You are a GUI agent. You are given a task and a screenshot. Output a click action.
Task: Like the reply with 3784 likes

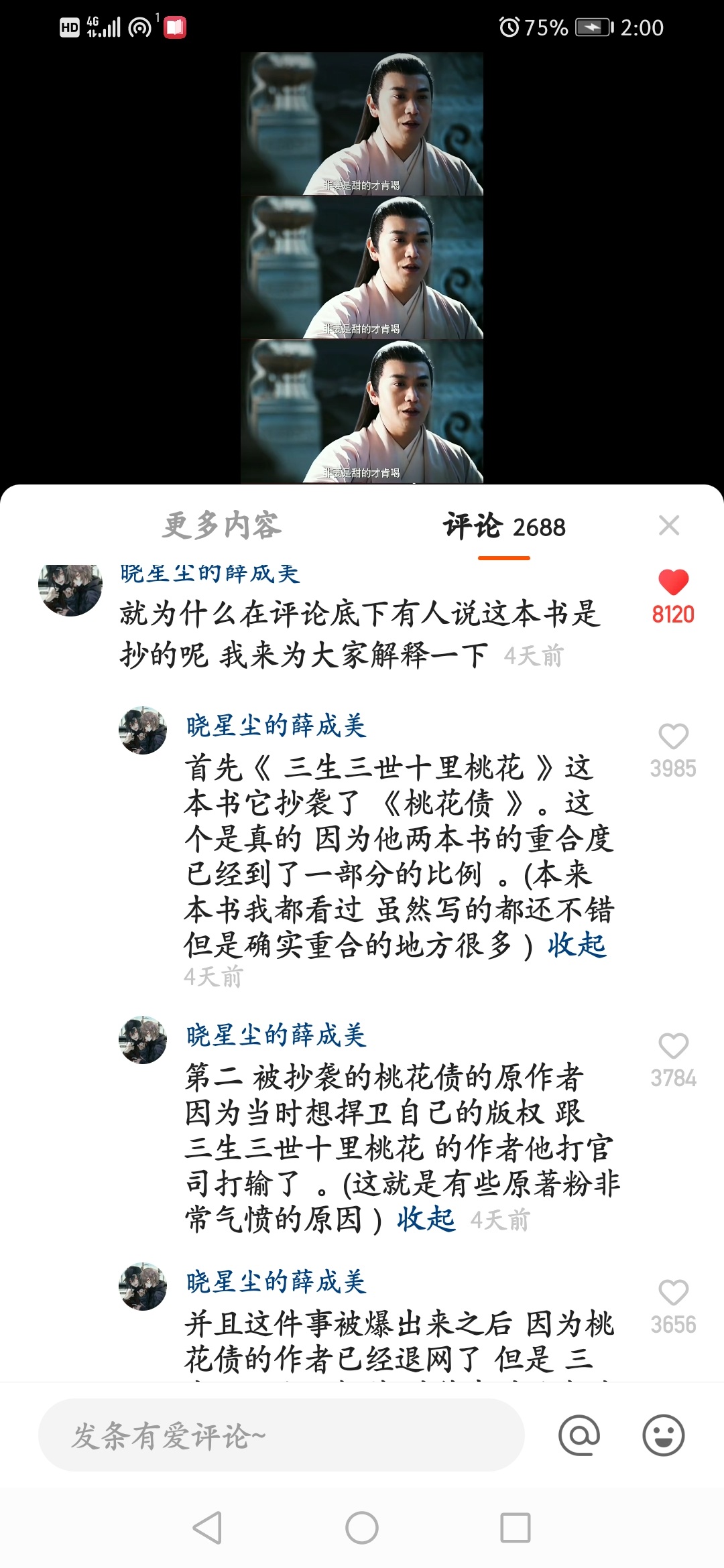[673, 1047]
